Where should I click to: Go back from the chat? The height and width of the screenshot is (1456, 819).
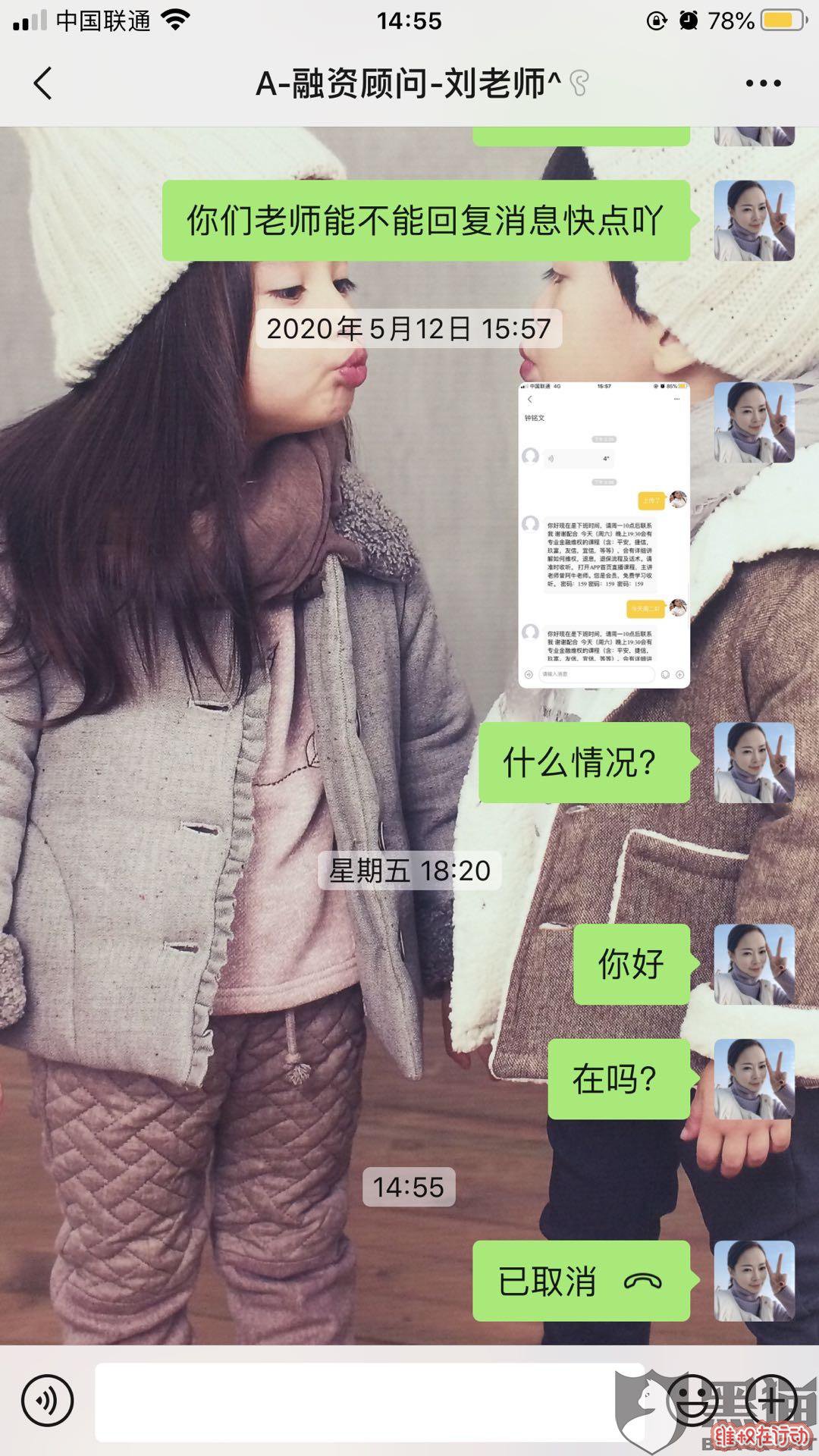(43, 83)
